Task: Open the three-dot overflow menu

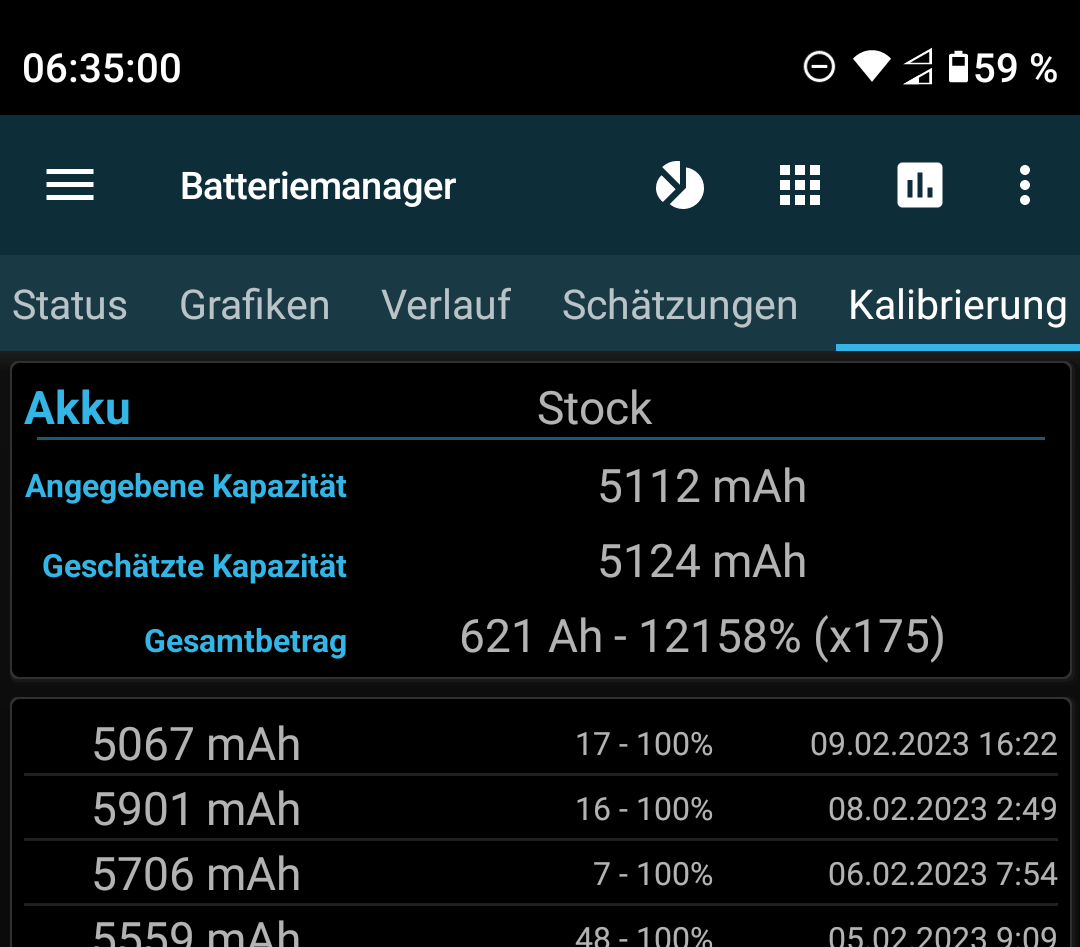Action: [x=1024, y=186]
